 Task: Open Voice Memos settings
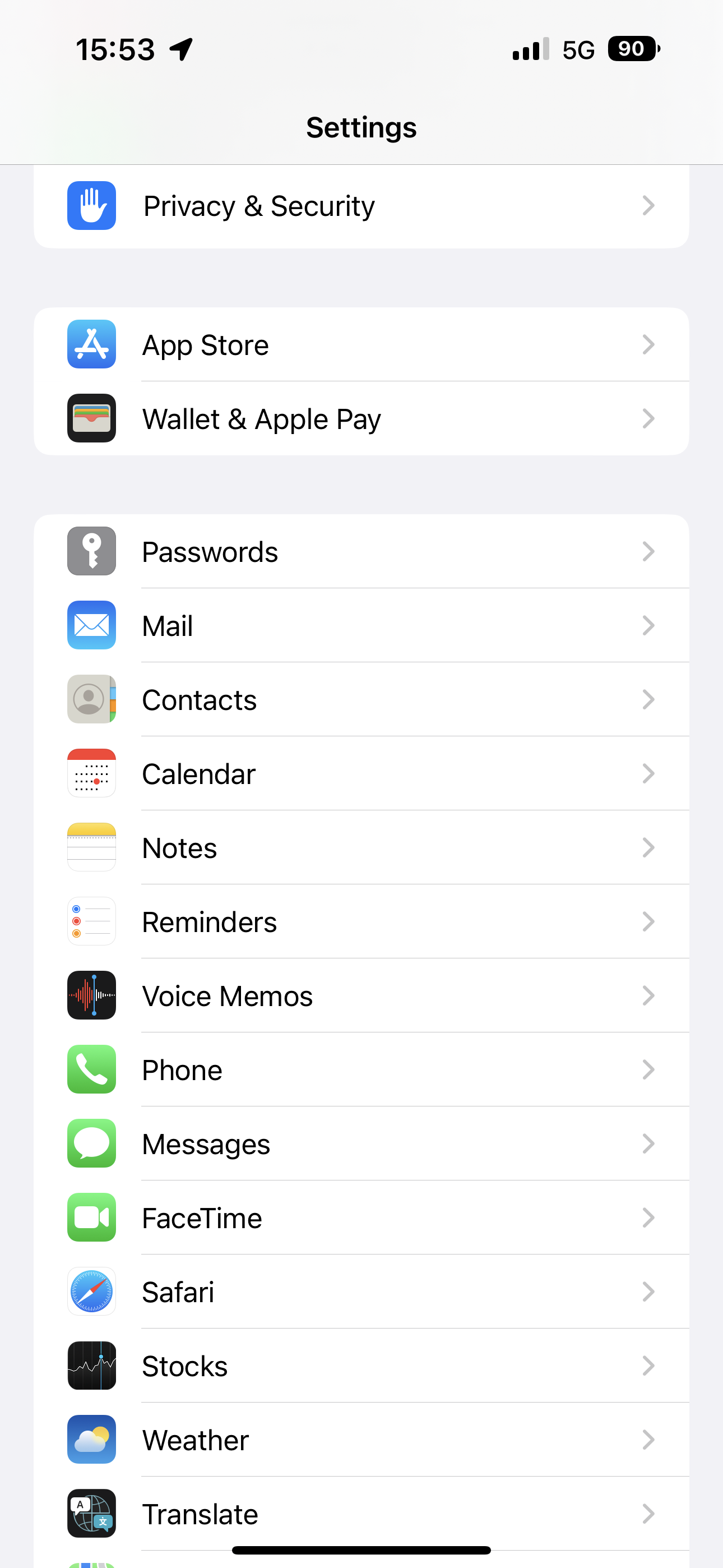coord(361,996)
